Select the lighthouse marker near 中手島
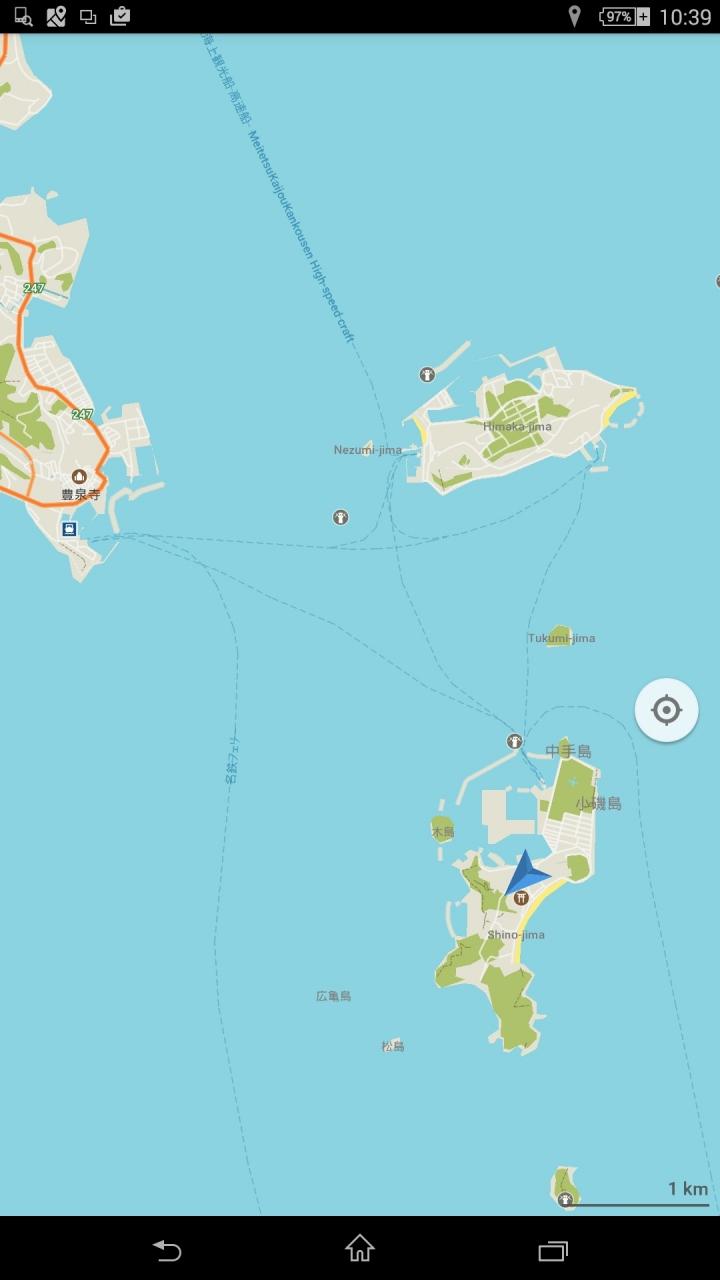The image size is (720, 1280). [x=514, y=741]
